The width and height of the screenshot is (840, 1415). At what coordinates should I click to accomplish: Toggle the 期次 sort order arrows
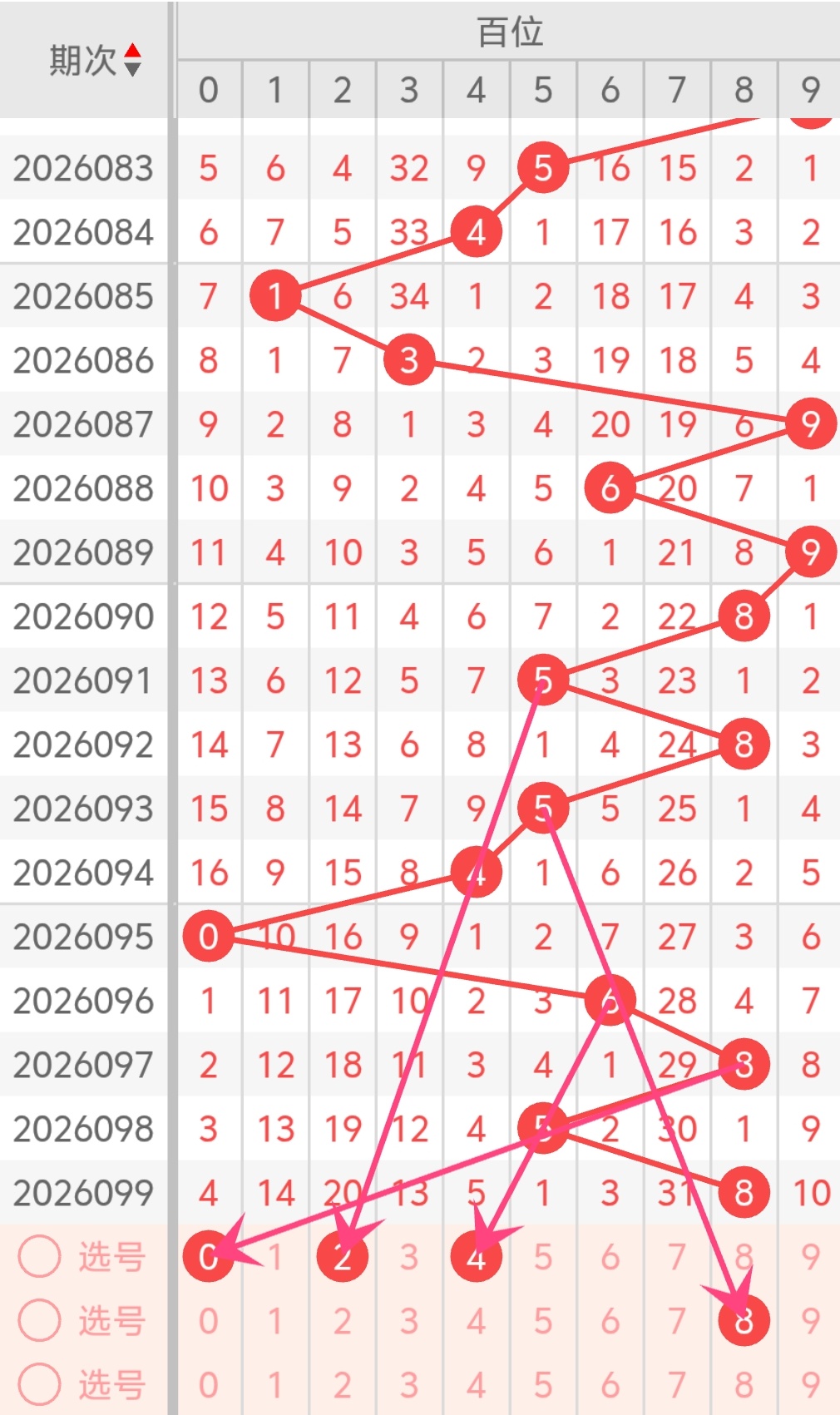(132, 60)
